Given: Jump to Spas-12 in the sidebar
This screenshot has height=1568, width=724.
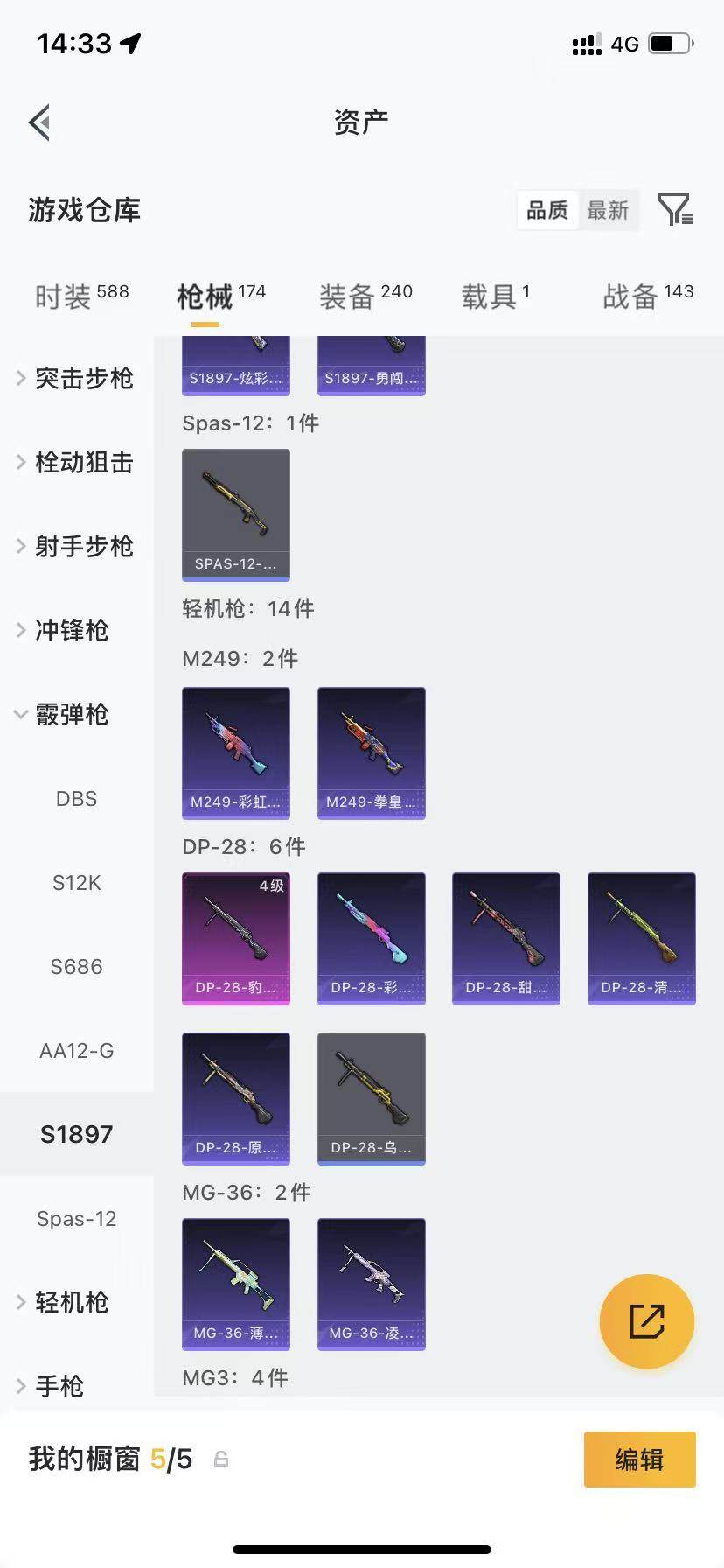Looking at the screenshot, I should click(x=76, y=1218).
